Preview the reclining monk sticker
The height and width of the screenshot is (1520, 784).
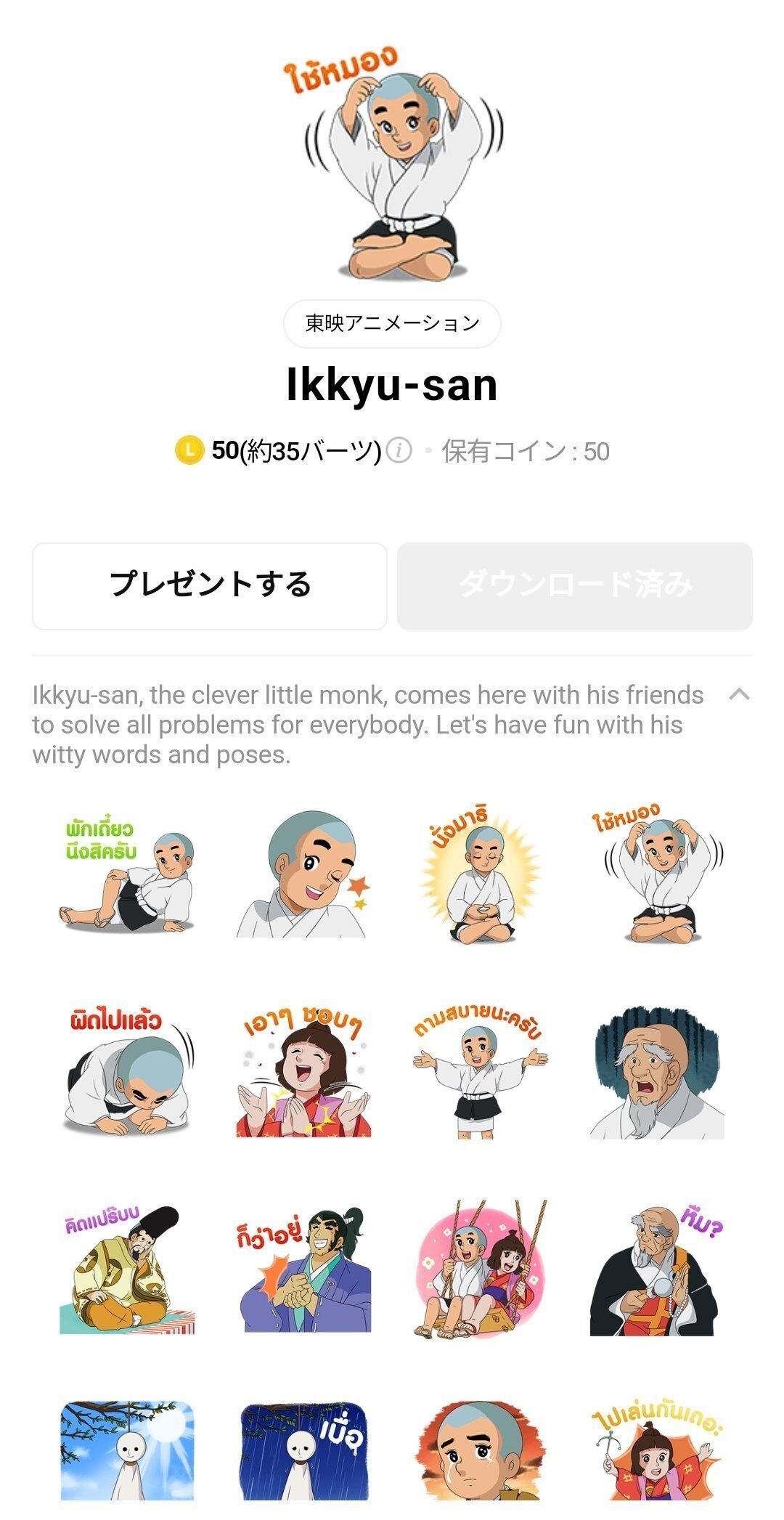click(x=127, y=877)
